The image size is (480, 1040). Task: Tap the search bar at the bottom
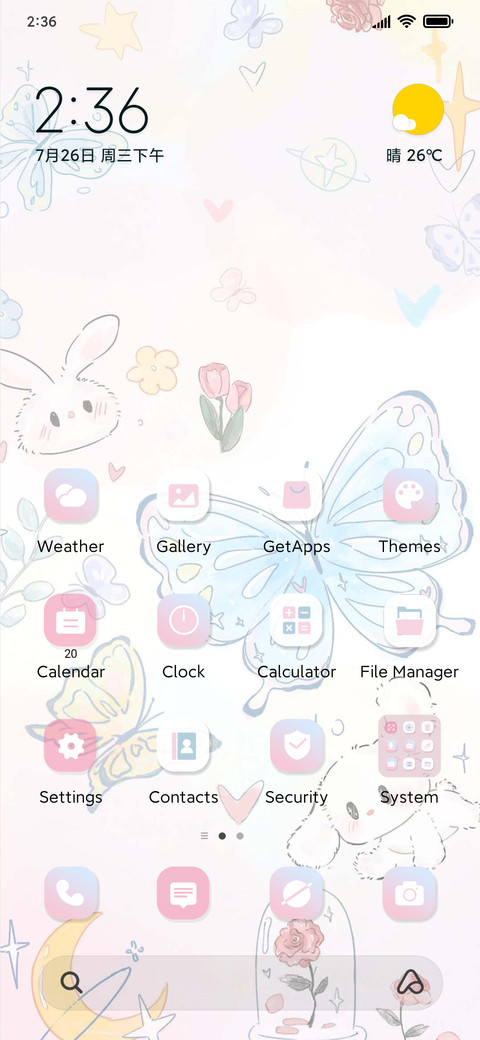point(241,983)
